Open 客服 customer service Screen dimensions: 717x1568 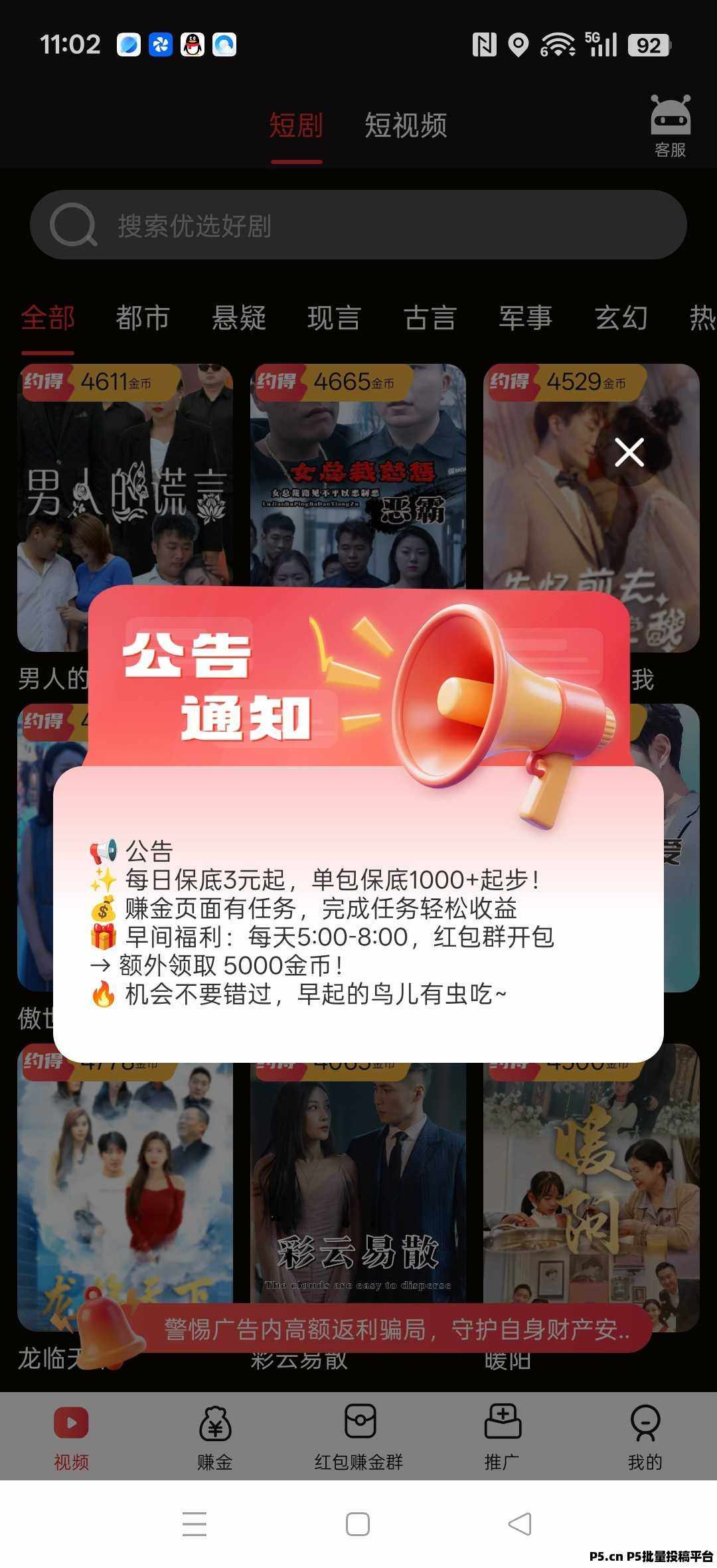(670, 126)
